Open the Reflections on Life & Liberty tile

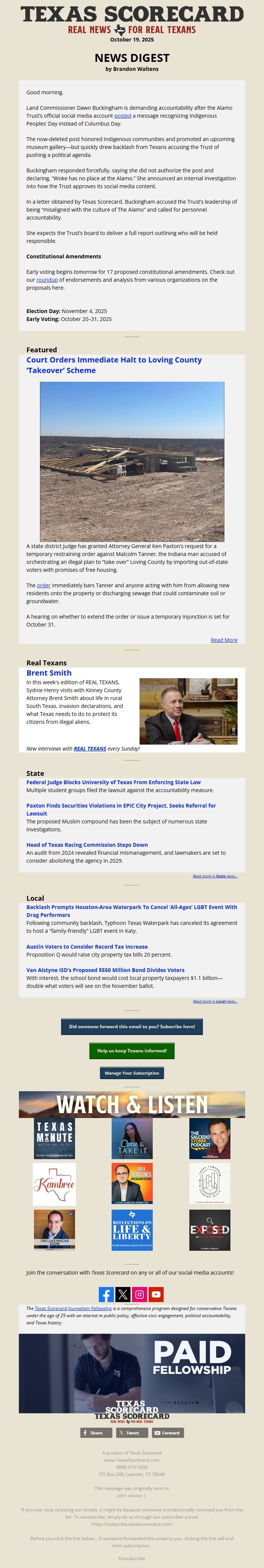point(132,1230)
